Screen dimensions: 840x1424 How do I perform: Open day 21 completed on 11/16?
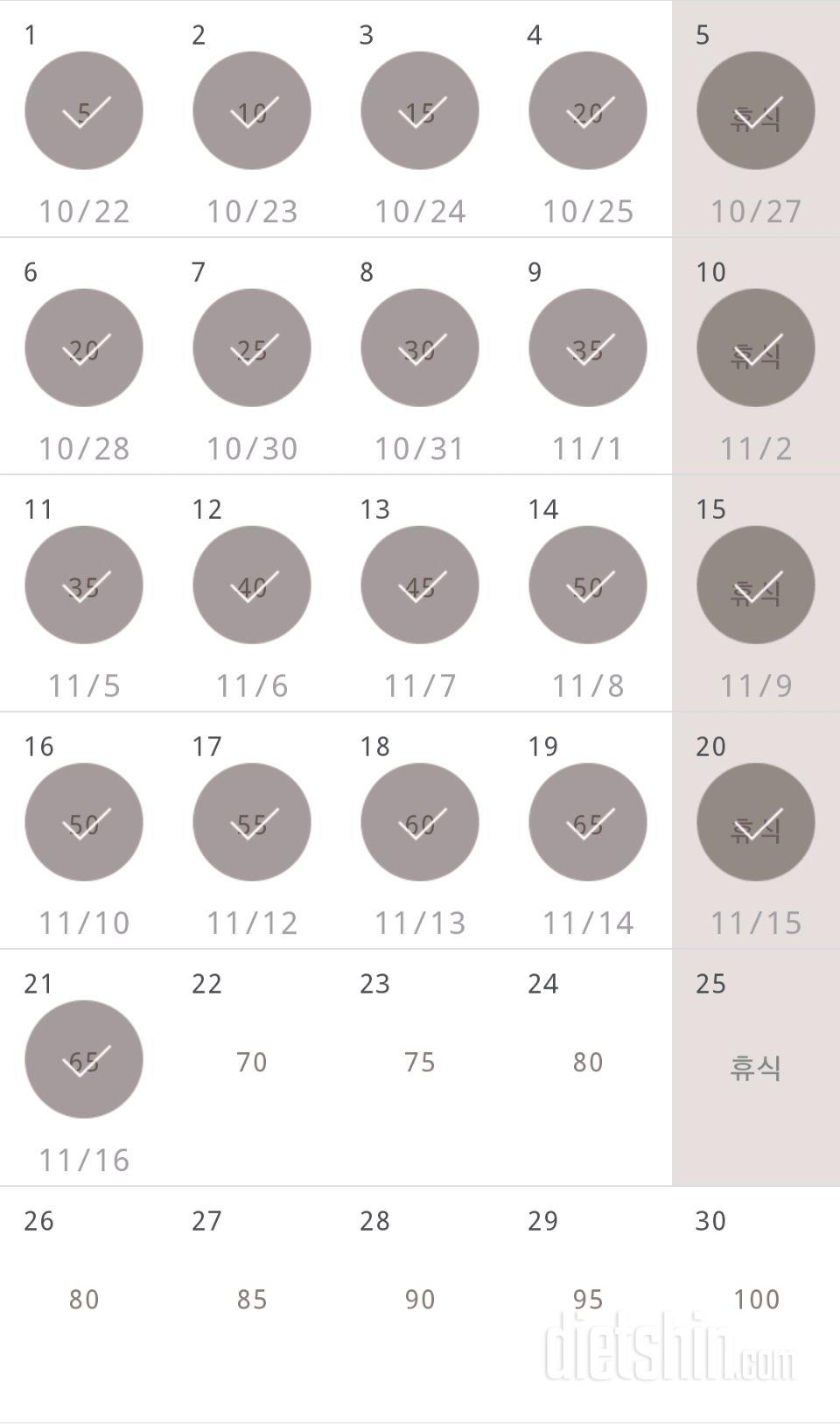[84, 1060]
